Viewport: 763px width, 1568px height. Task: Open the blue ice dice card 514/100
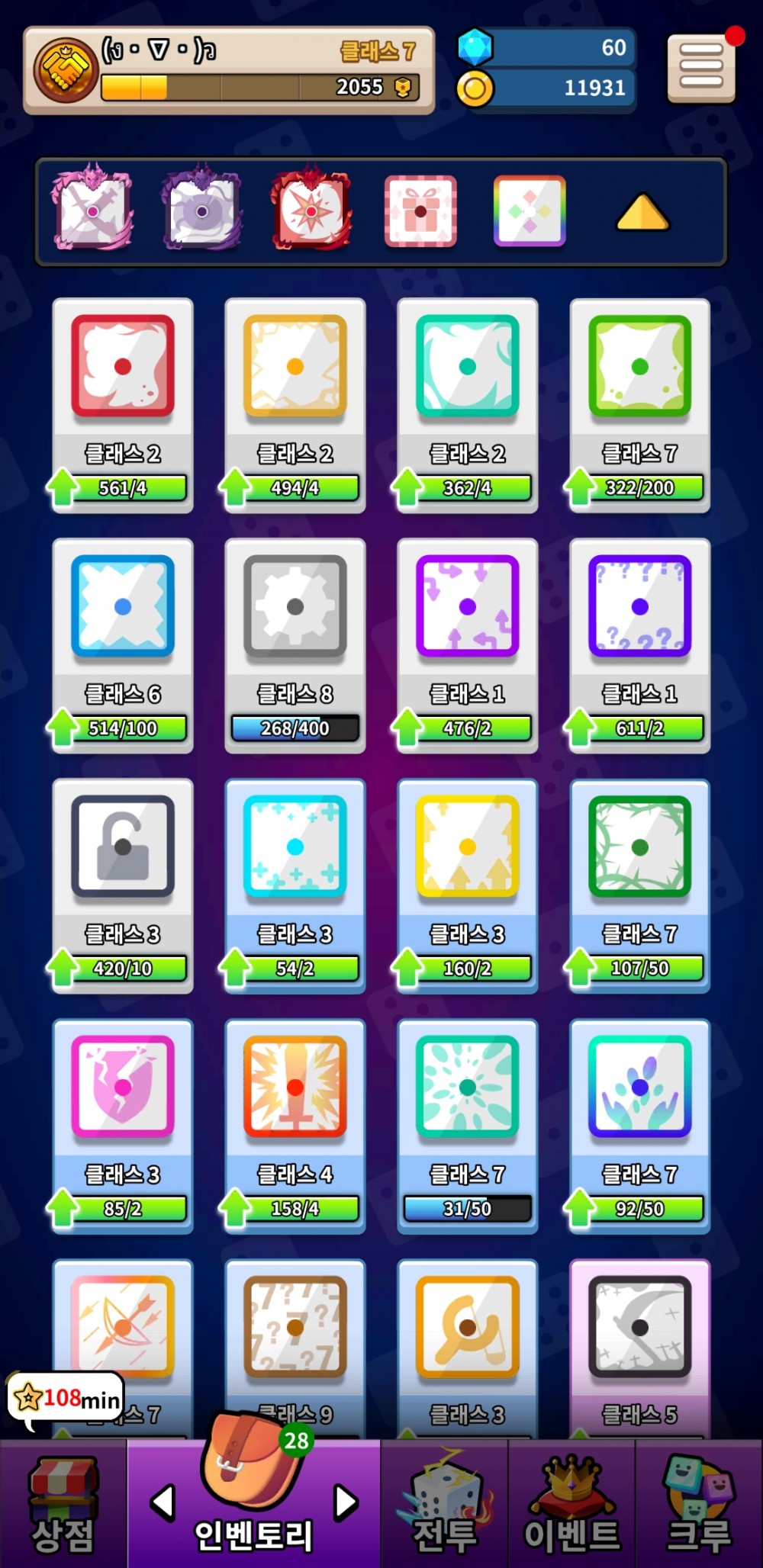(x=123, y=644)
